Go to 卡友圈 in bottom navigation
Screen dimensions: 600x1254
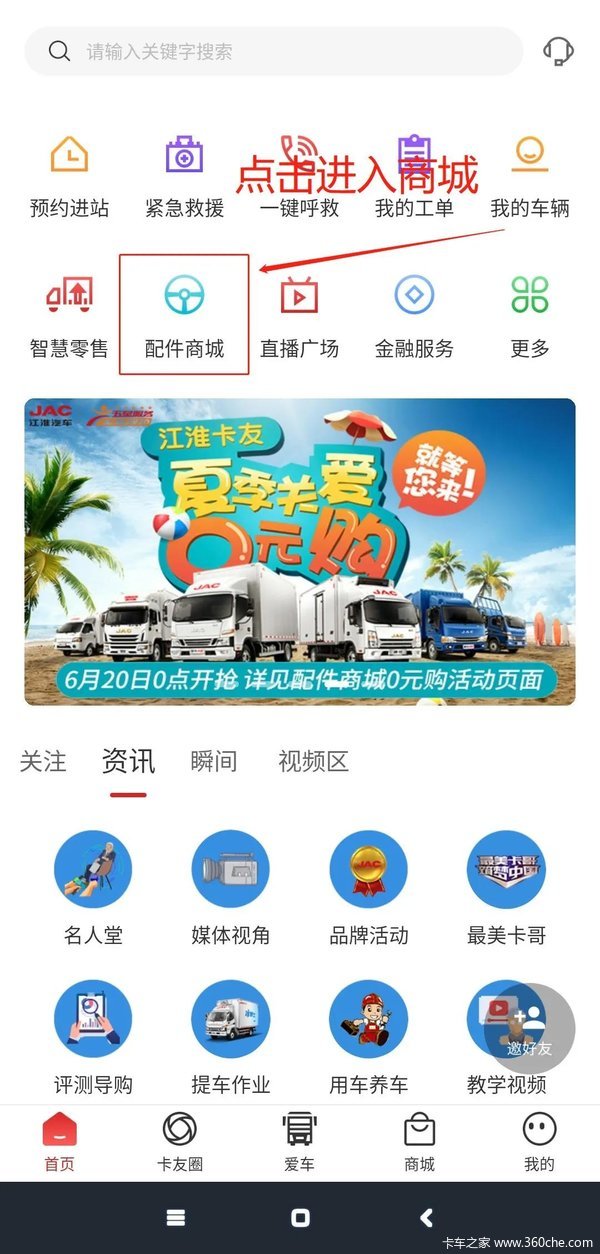coord(180,1142)
